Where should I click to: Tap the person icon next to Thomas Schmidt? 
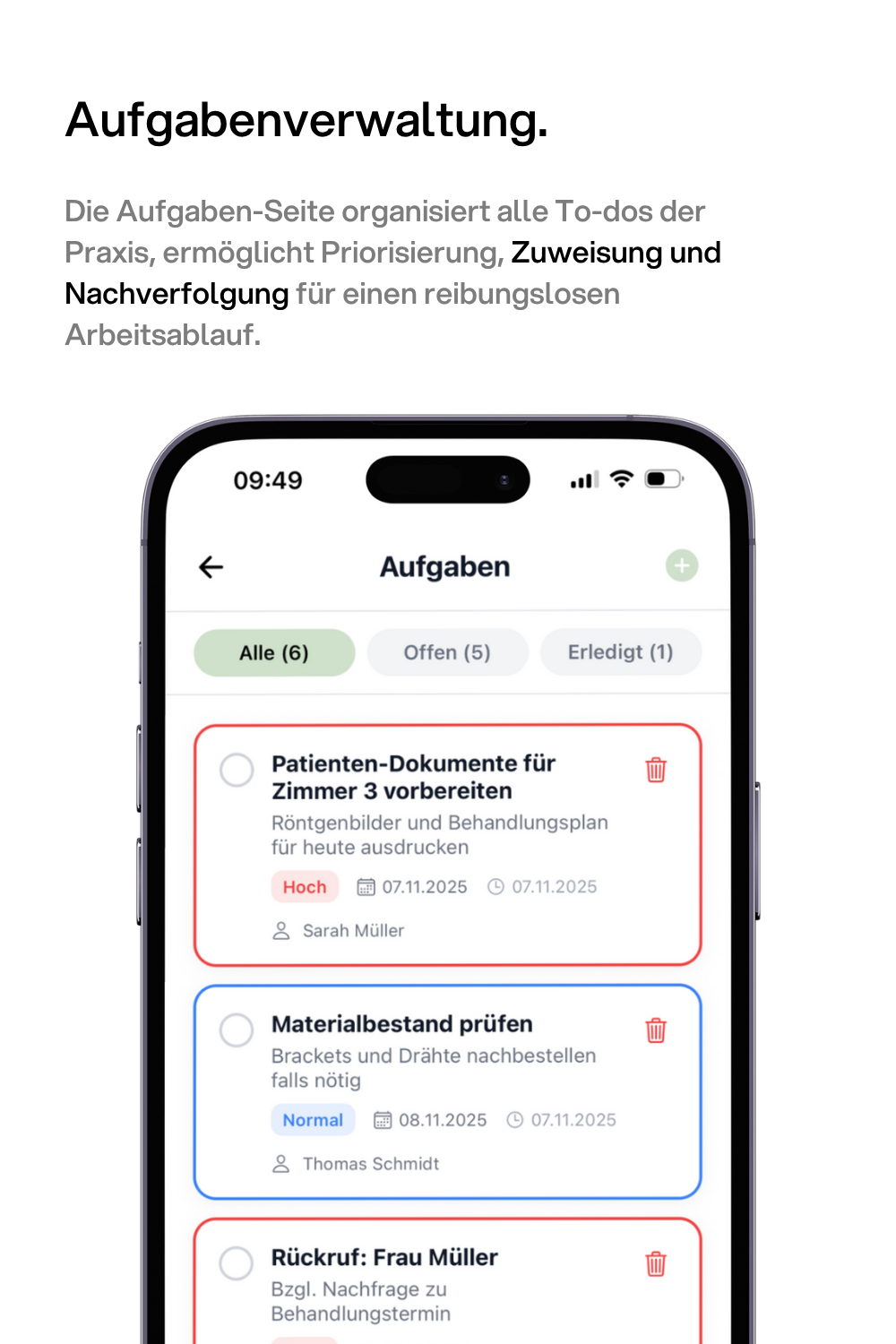pos(280,1163)
